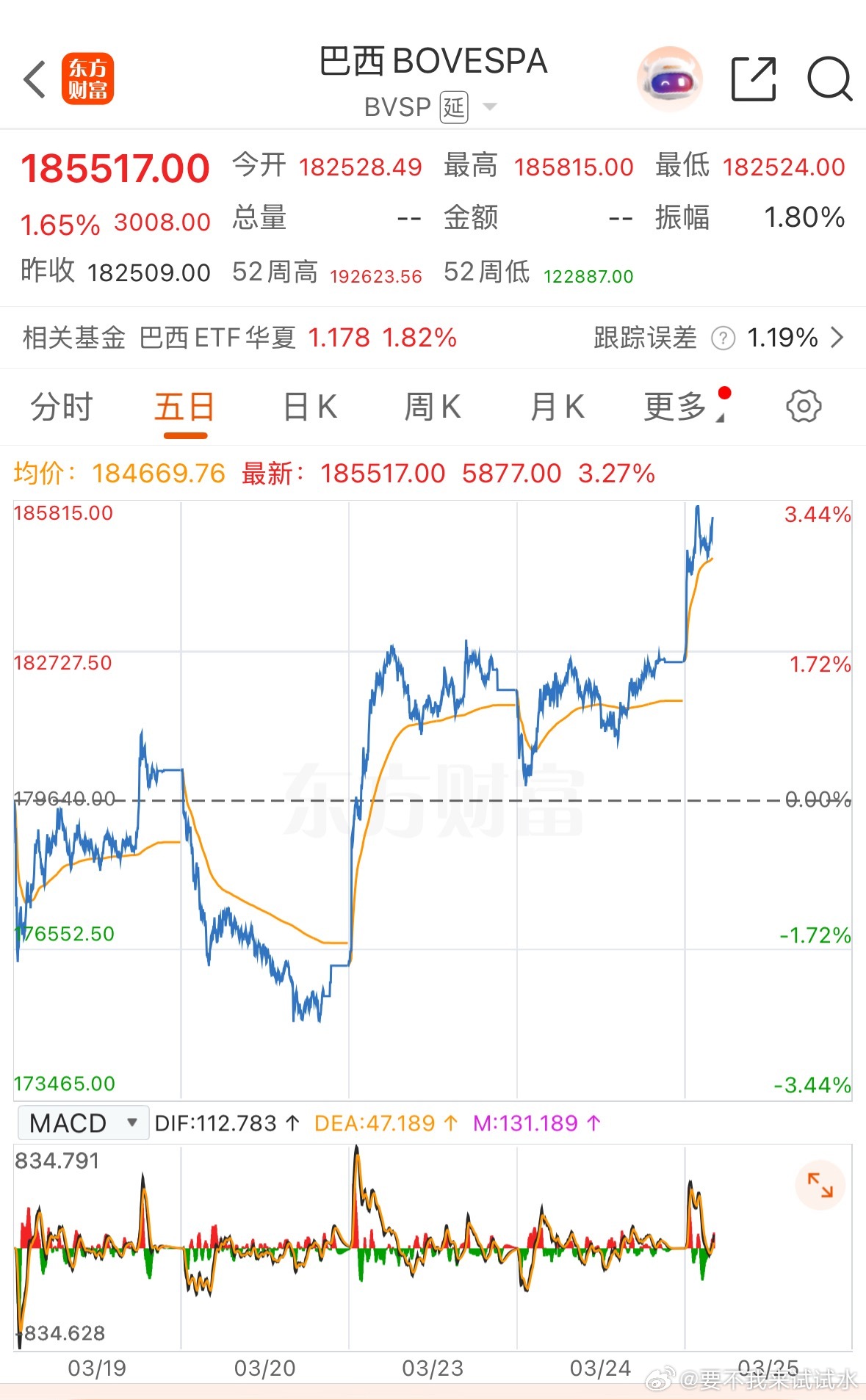Tap the 0.00% dashed baseline on chart
The height and width of the screenshot is (1400, 866).
[441, 799]
